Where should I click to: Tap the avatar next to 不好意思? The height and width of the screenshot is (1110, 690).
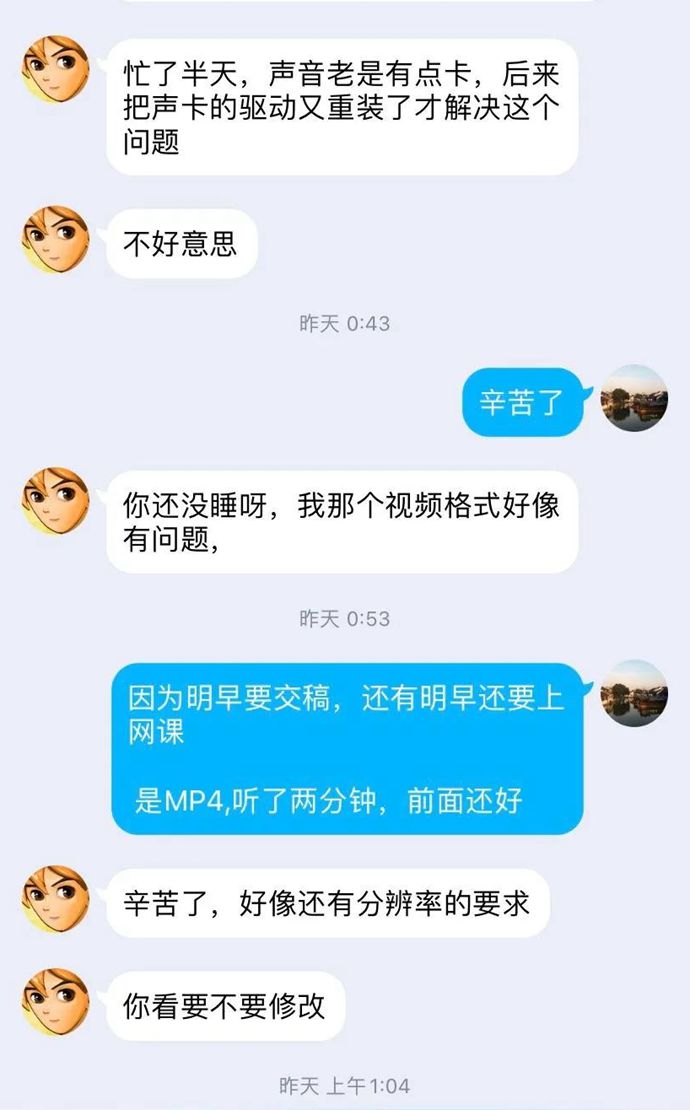pos(55,239)
